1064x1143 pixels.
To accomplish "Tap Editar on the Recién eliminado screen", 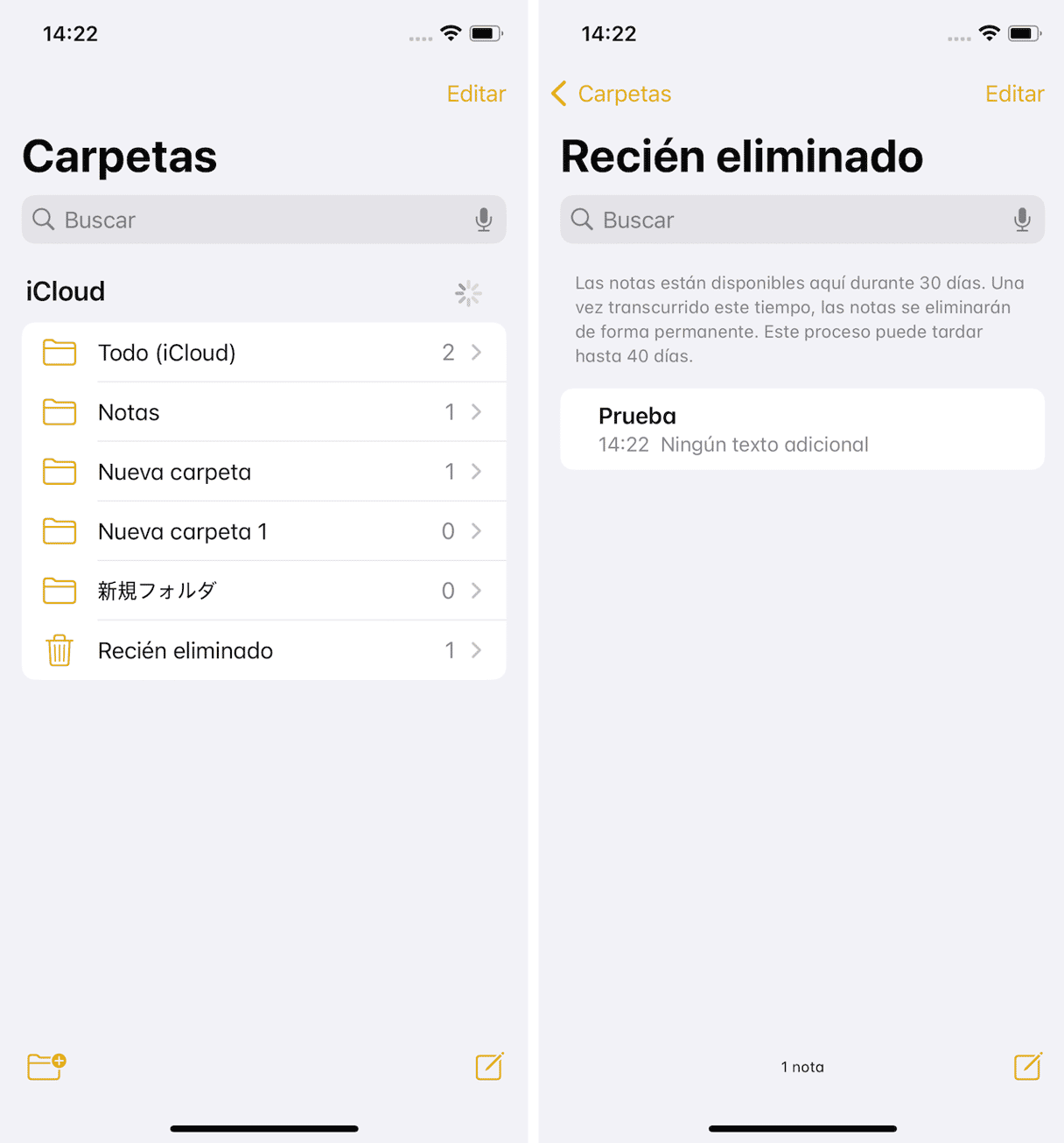I will [x=1014, y=94].
